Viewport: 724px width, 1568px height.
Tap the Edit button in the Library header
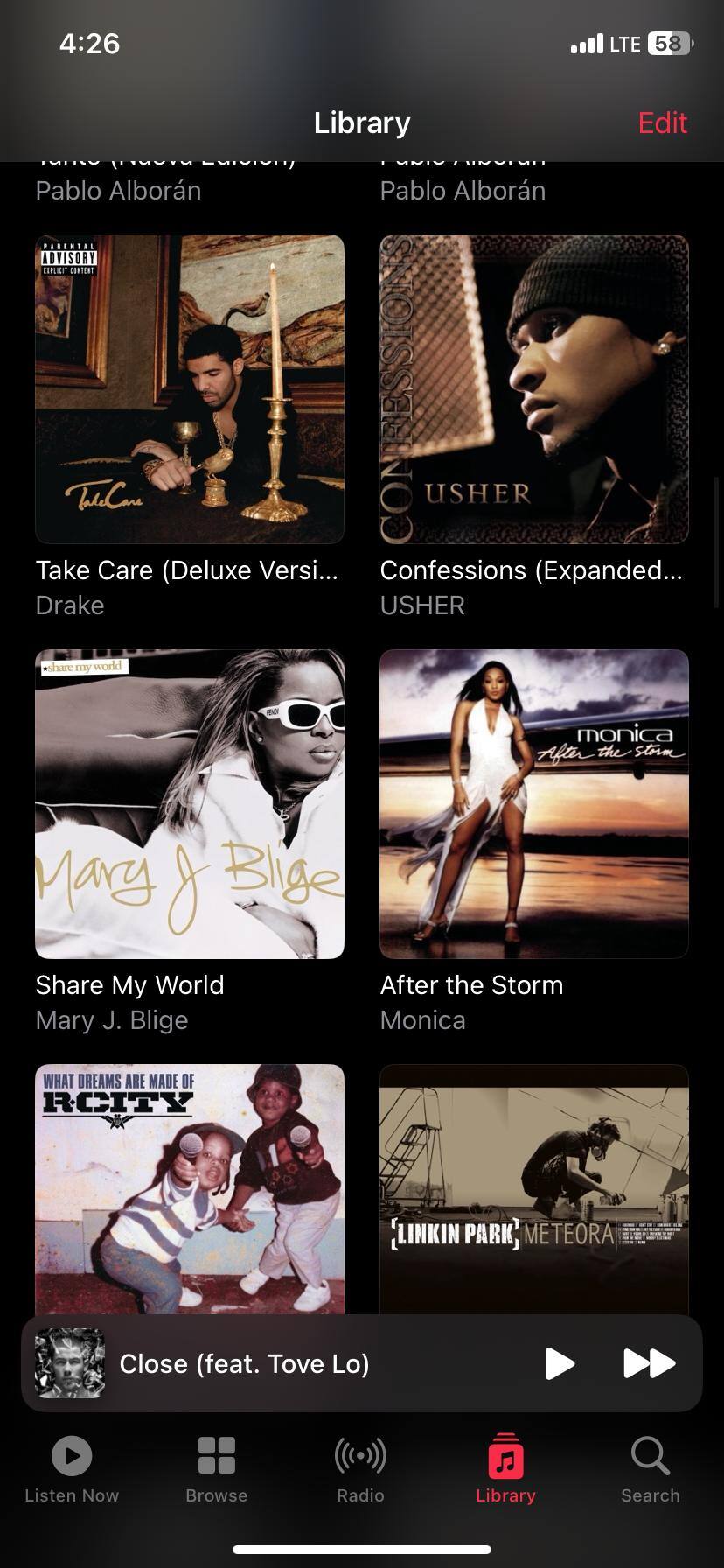(x=662, y=122)
